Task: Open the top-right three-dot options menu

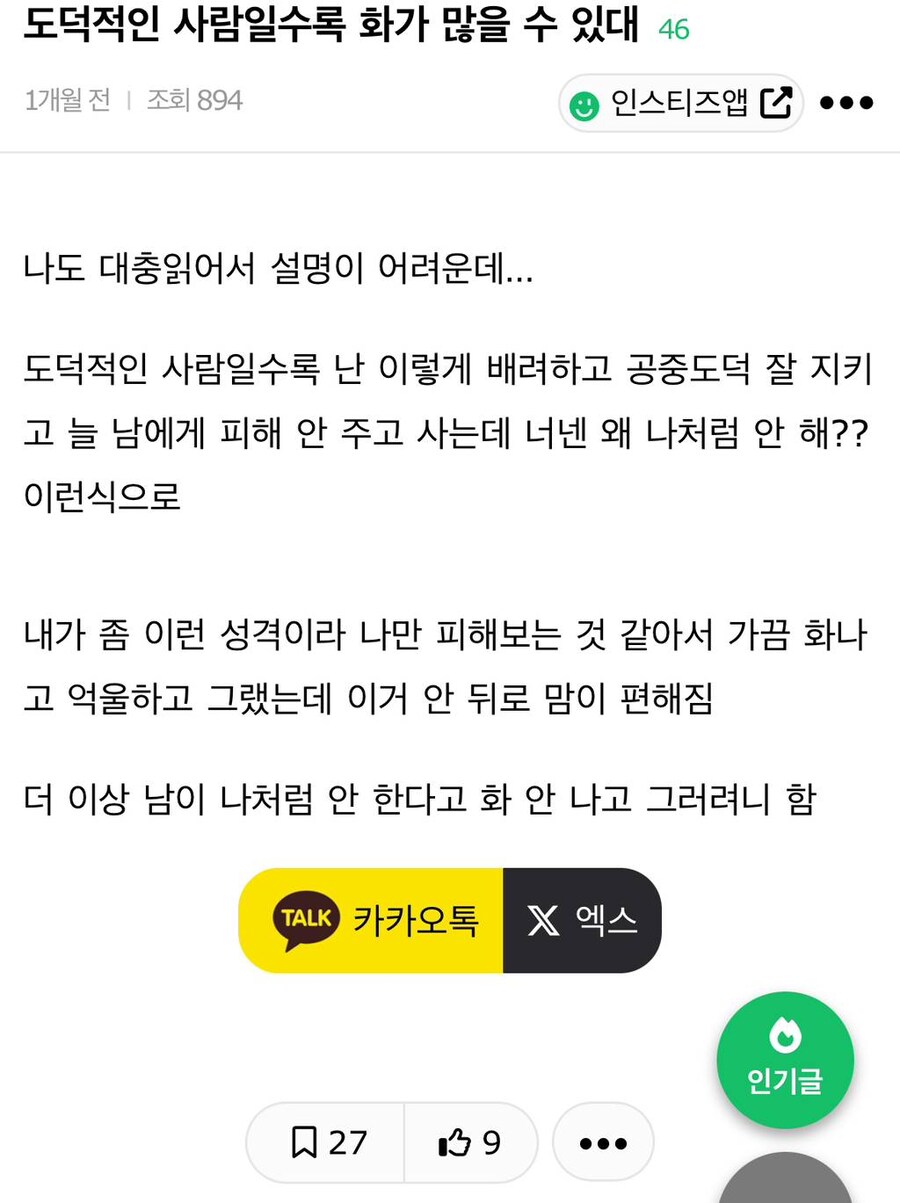Action: [846, 102]
